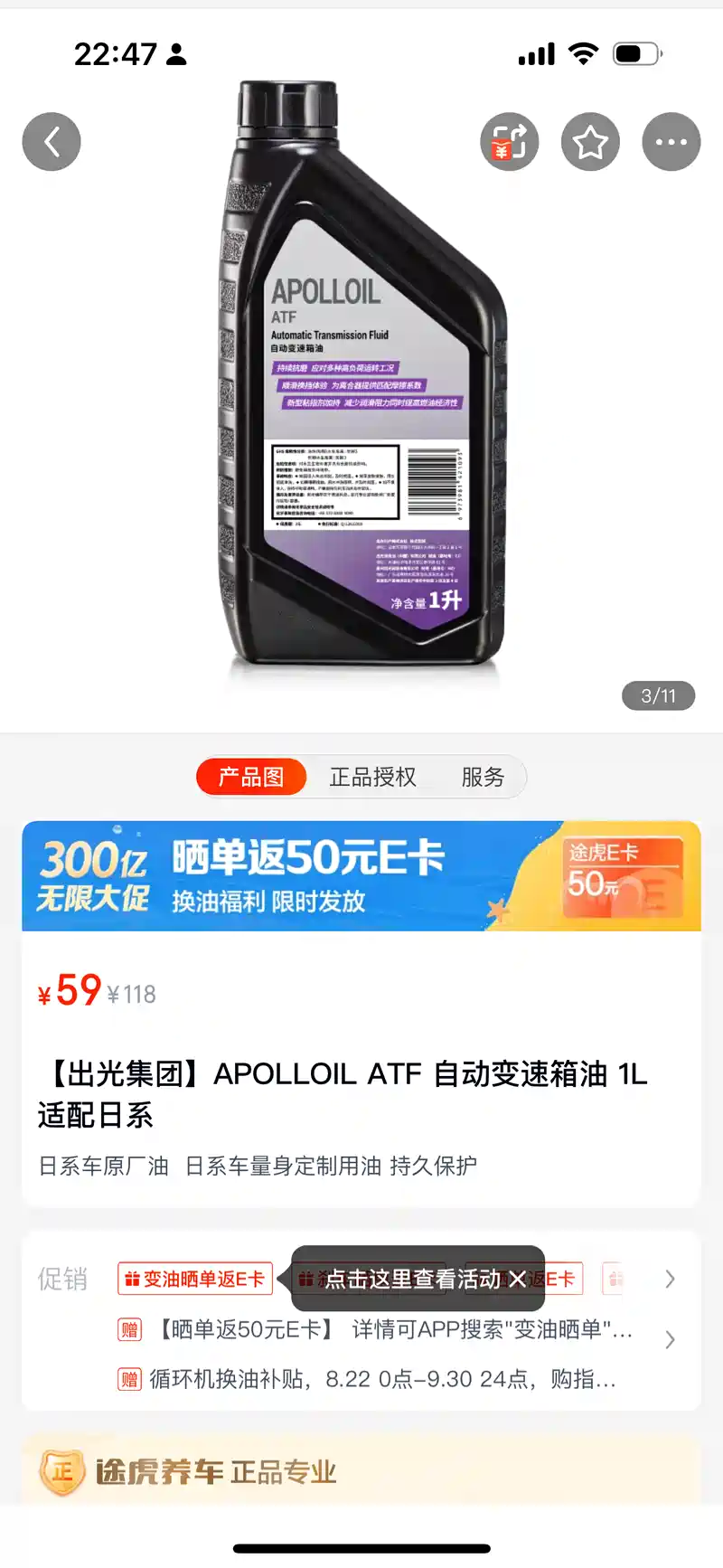Select the 产品图 tab

point(251,777)
